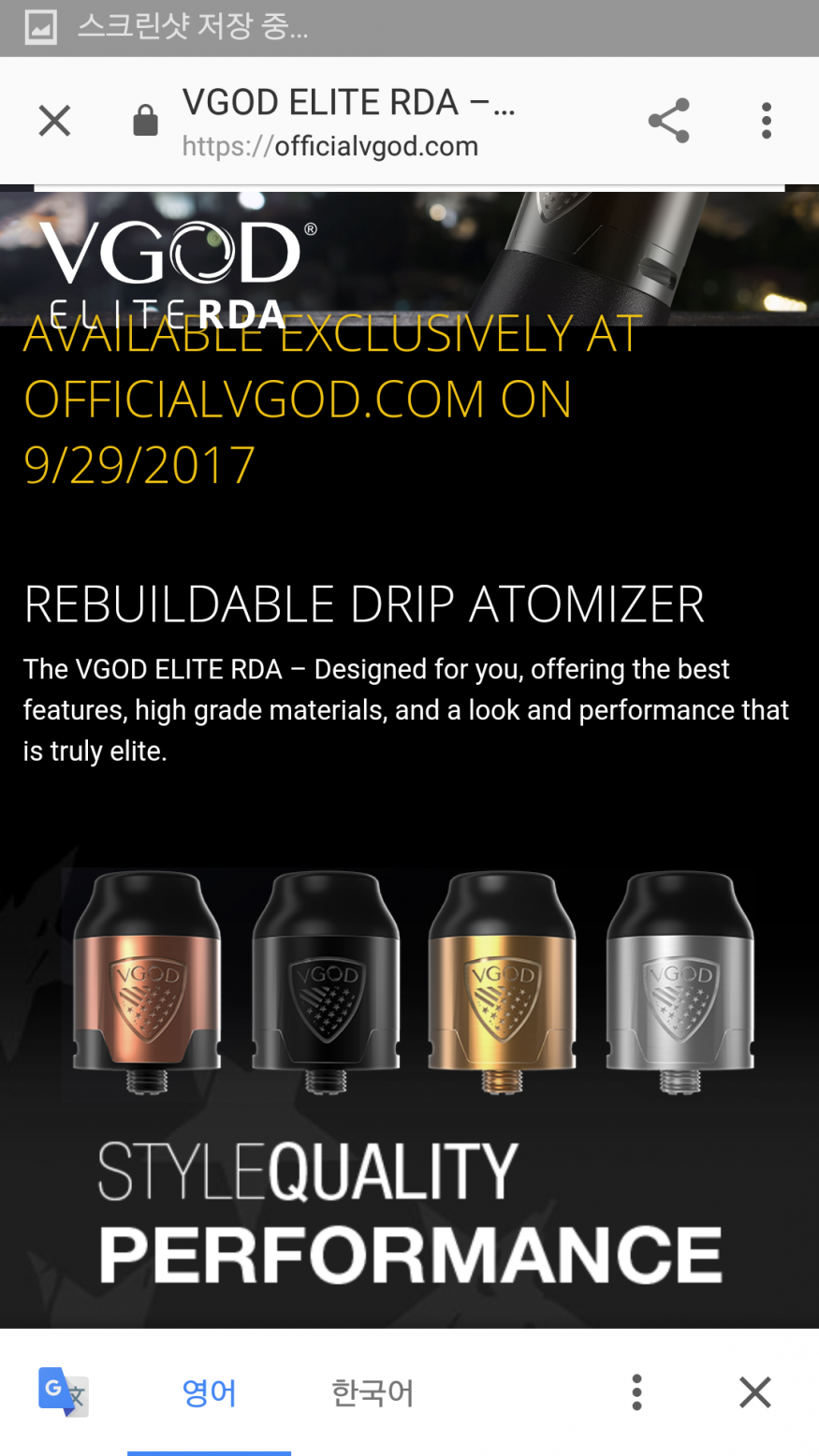Image resolution: width=819 pixels, height=1456 pixels.
Task: Open translate bar options menu
Action: pyautogui.click(x=636, y=1392)
